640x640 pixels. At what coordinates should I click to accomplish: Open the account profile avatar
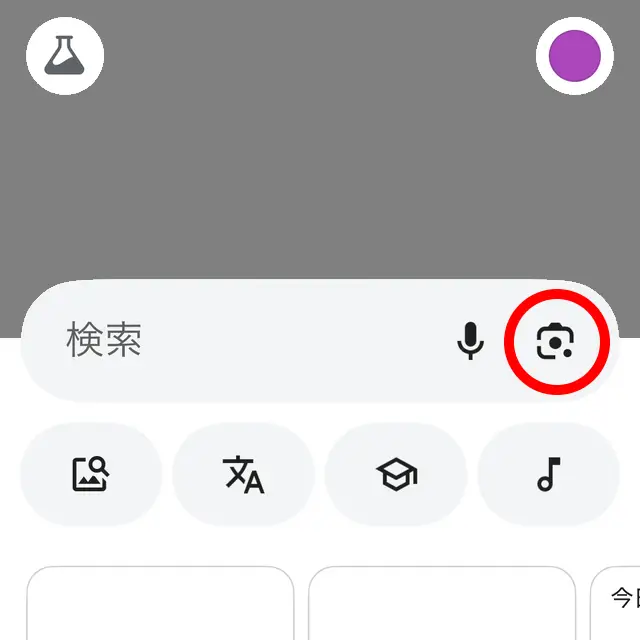574,57
